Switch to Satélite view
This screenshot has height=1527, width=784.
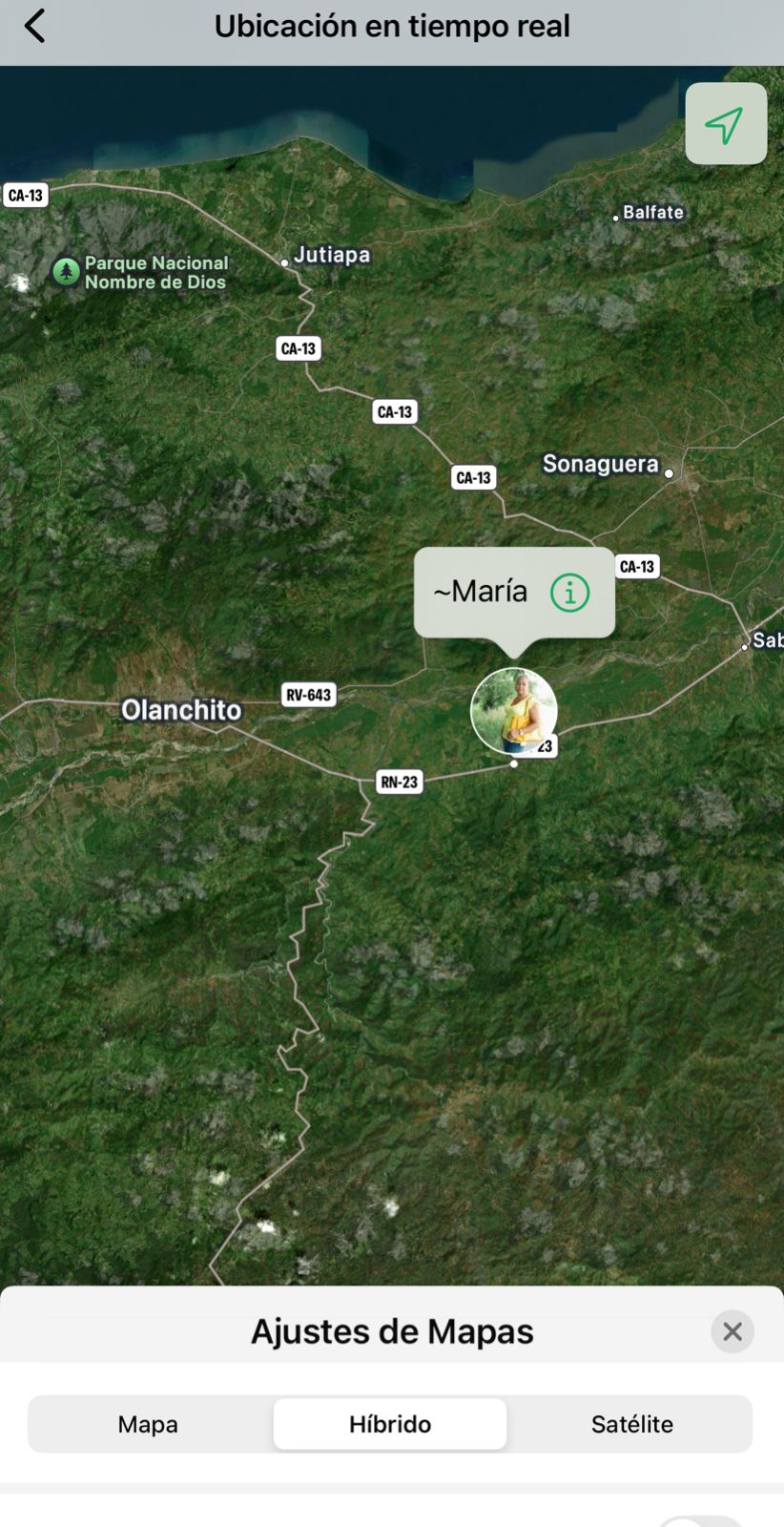pos(631,1424)
